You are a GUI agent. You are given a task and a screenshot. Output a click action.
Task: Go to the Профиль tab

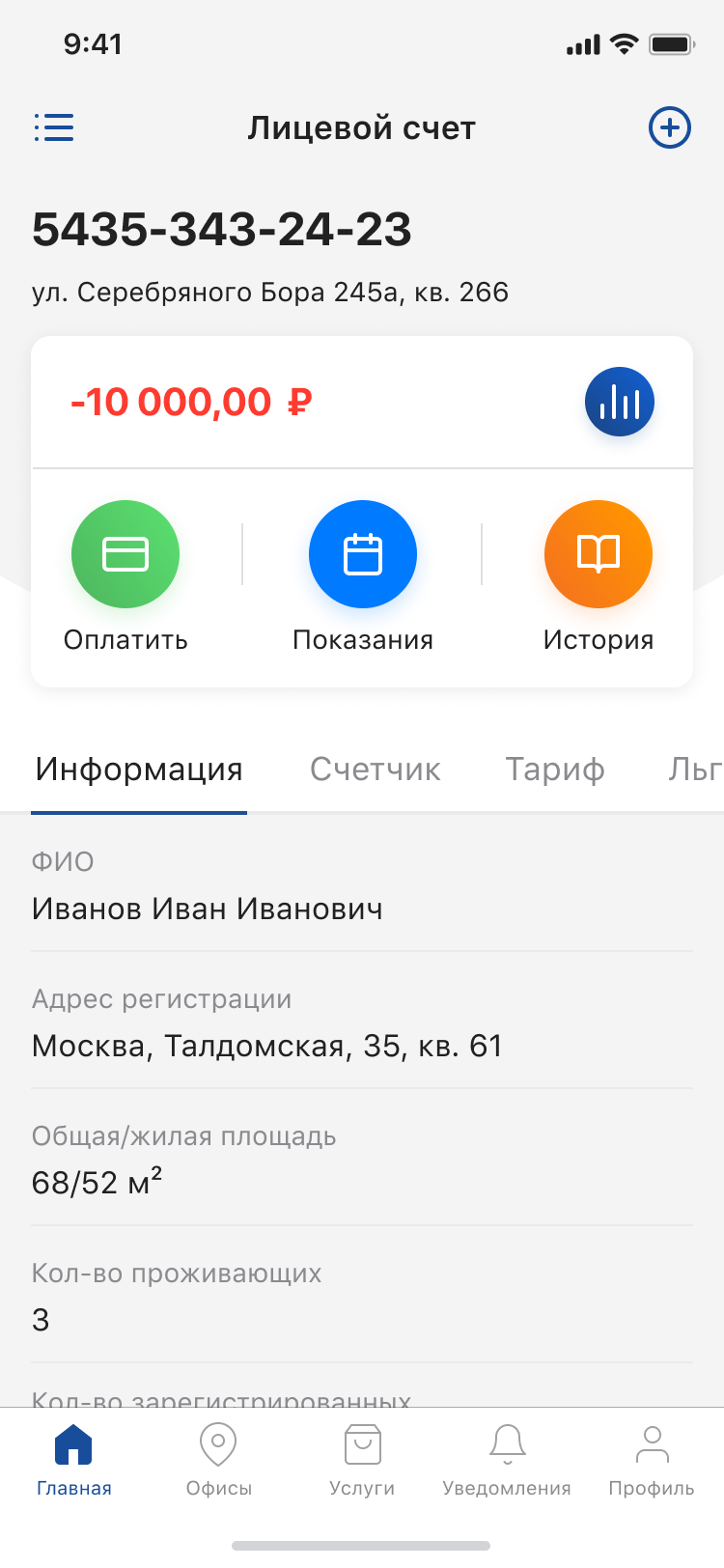click(652, 1460)
